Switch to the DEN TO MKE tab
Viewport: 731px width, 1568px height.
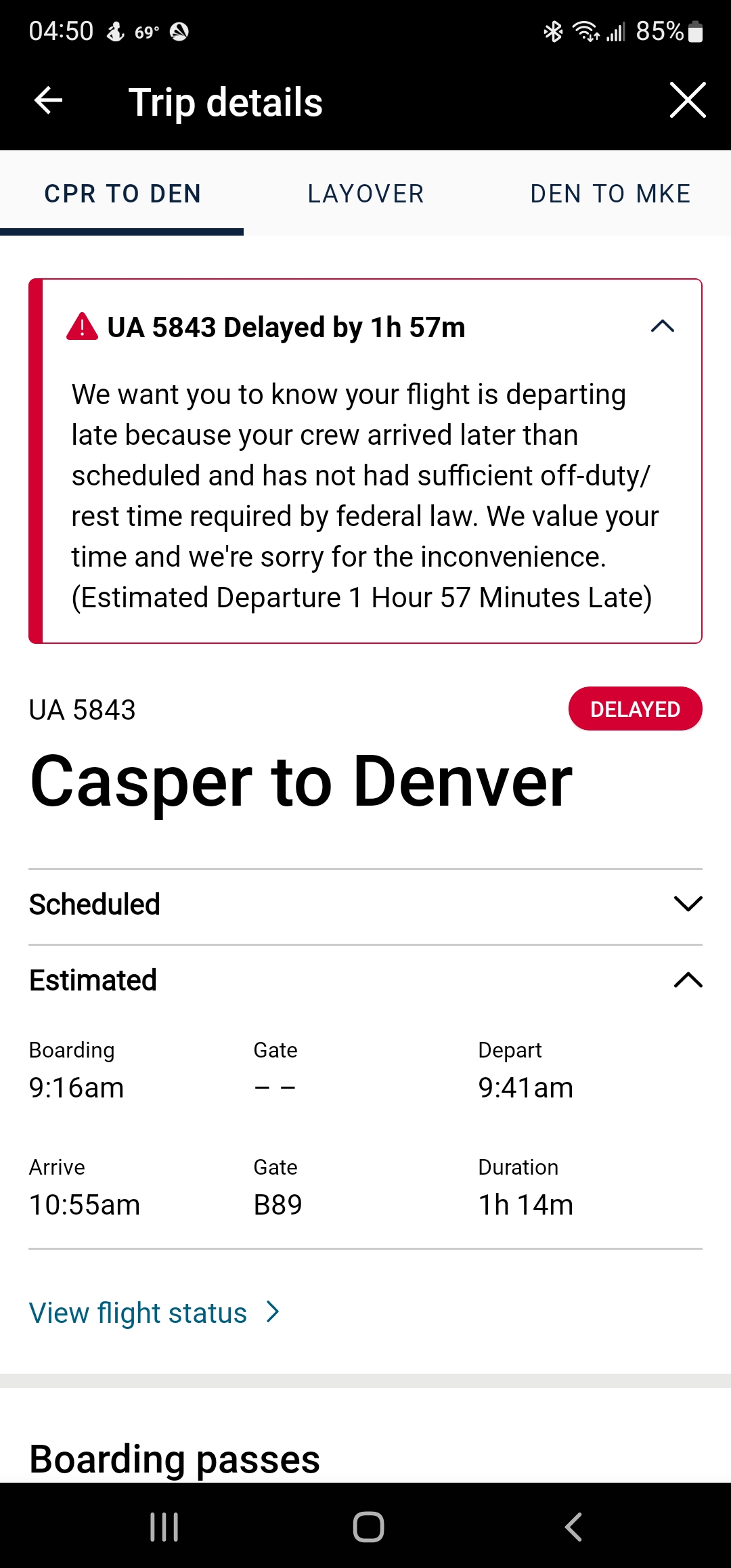click(x=610, y=194)
